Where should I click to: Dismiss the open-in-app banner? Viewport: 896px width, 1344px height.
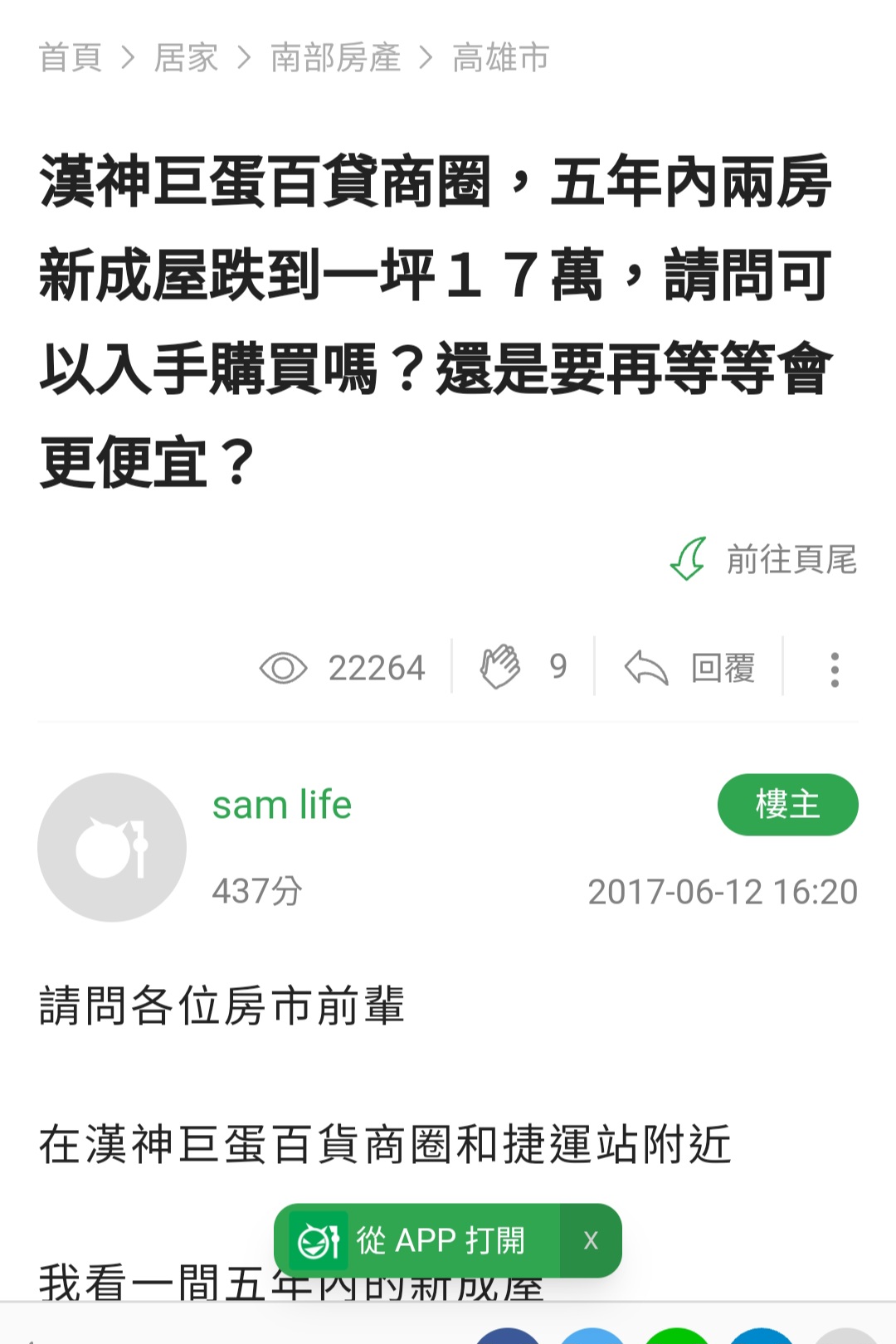click(x=591, y=1241)
